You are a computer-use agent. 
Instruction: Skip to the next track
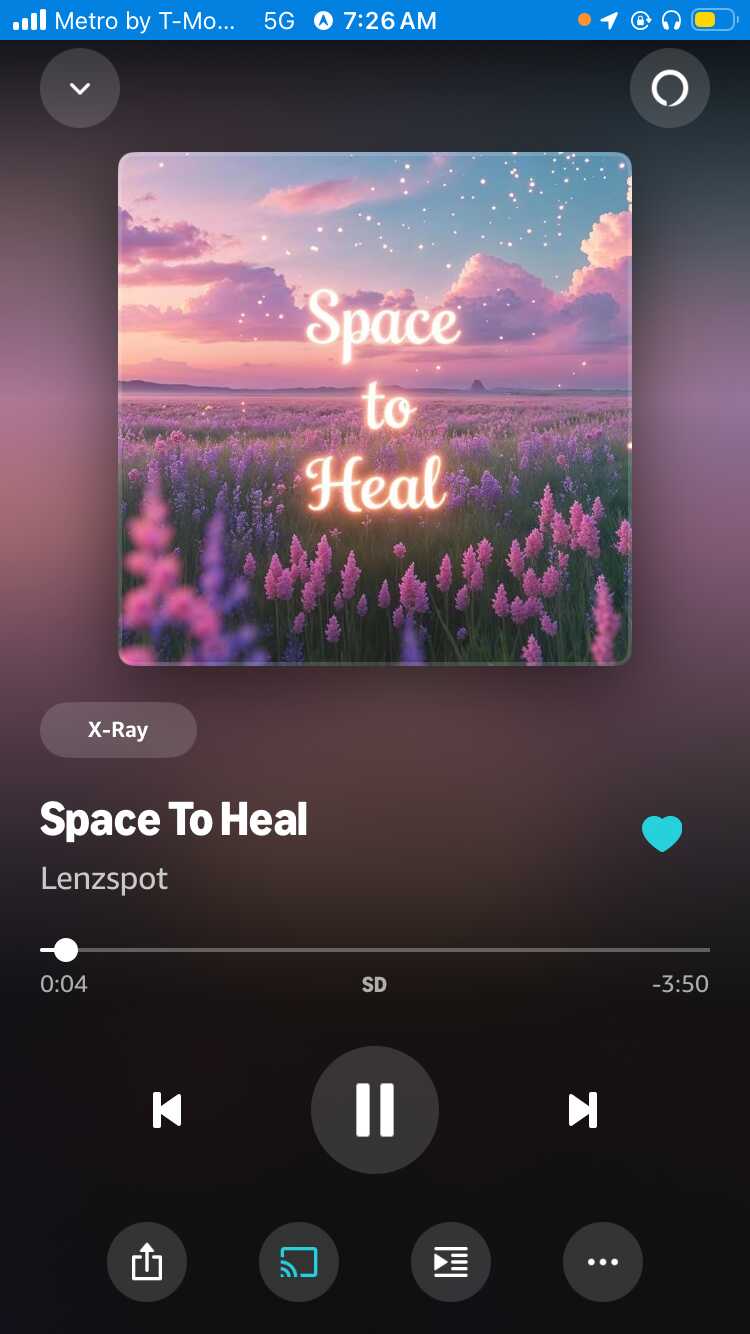click(x=582, y=1110)
